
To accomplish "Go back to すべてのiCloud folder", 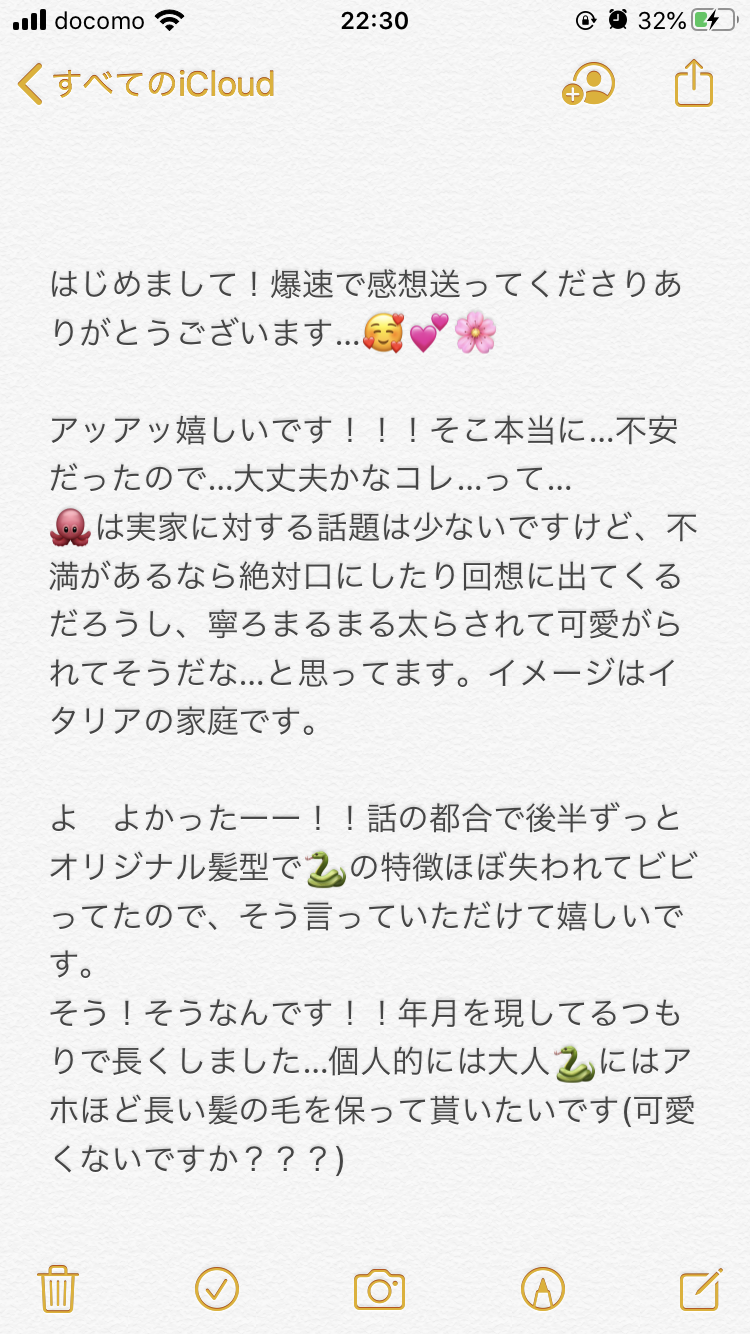I will point(146,84).
